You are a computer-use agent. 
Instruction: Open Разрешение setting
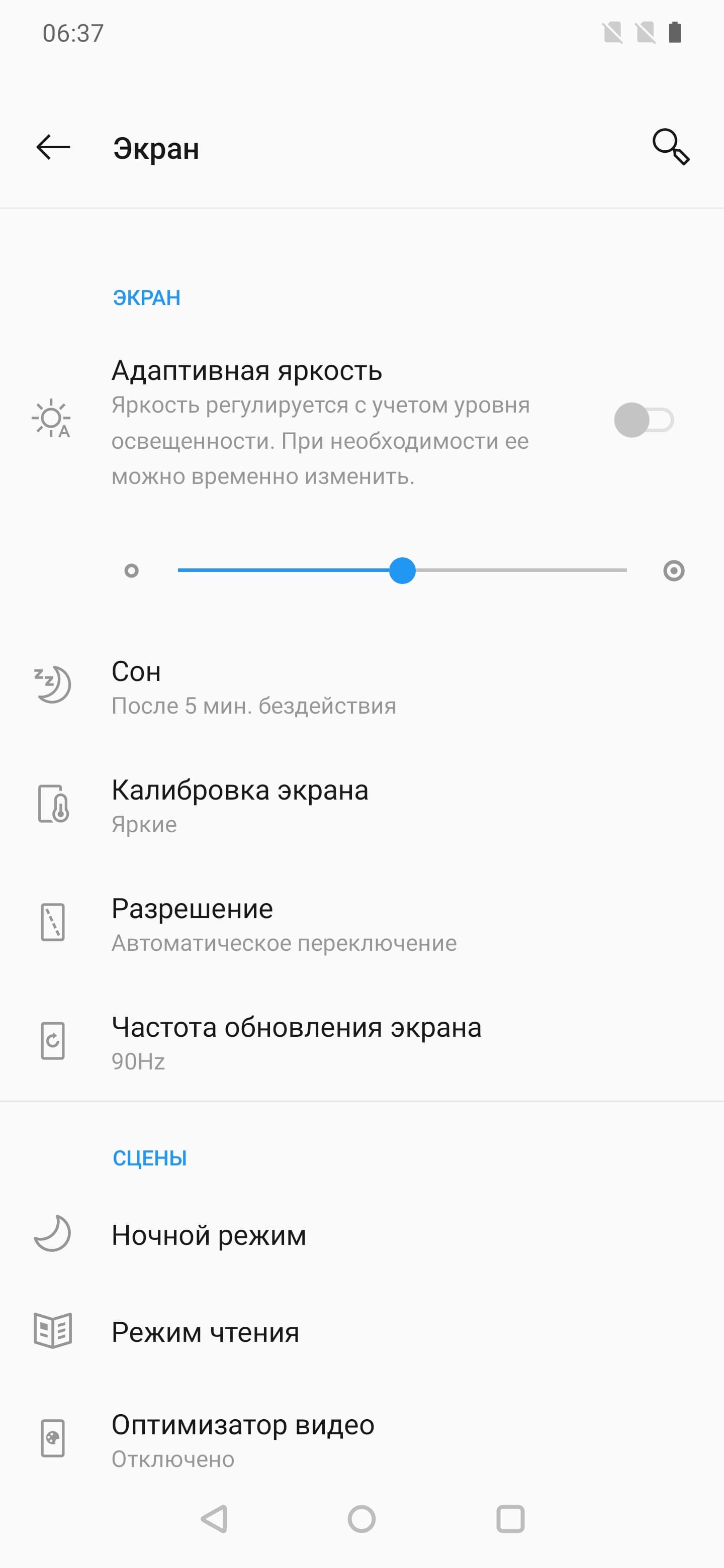(283, 924)
